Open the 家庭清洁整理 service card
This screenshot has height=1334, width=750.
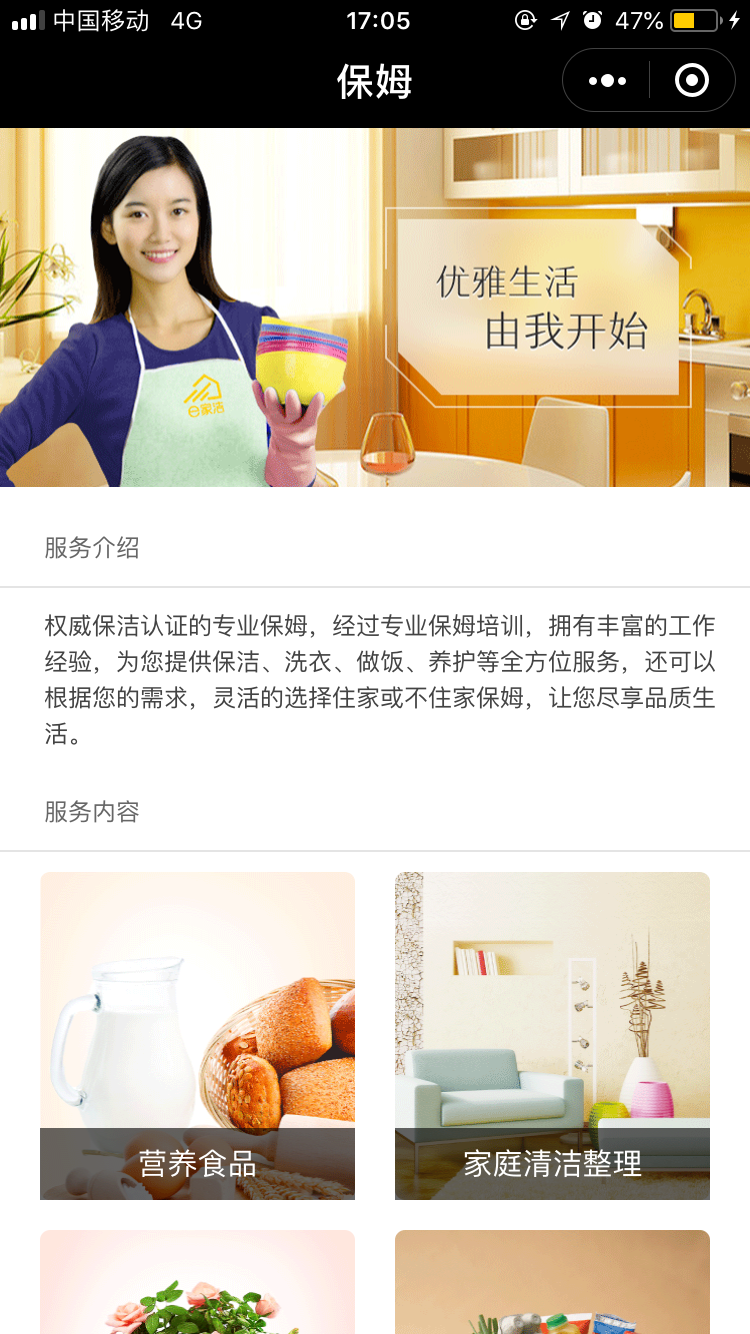click(x=552, y=1035)
